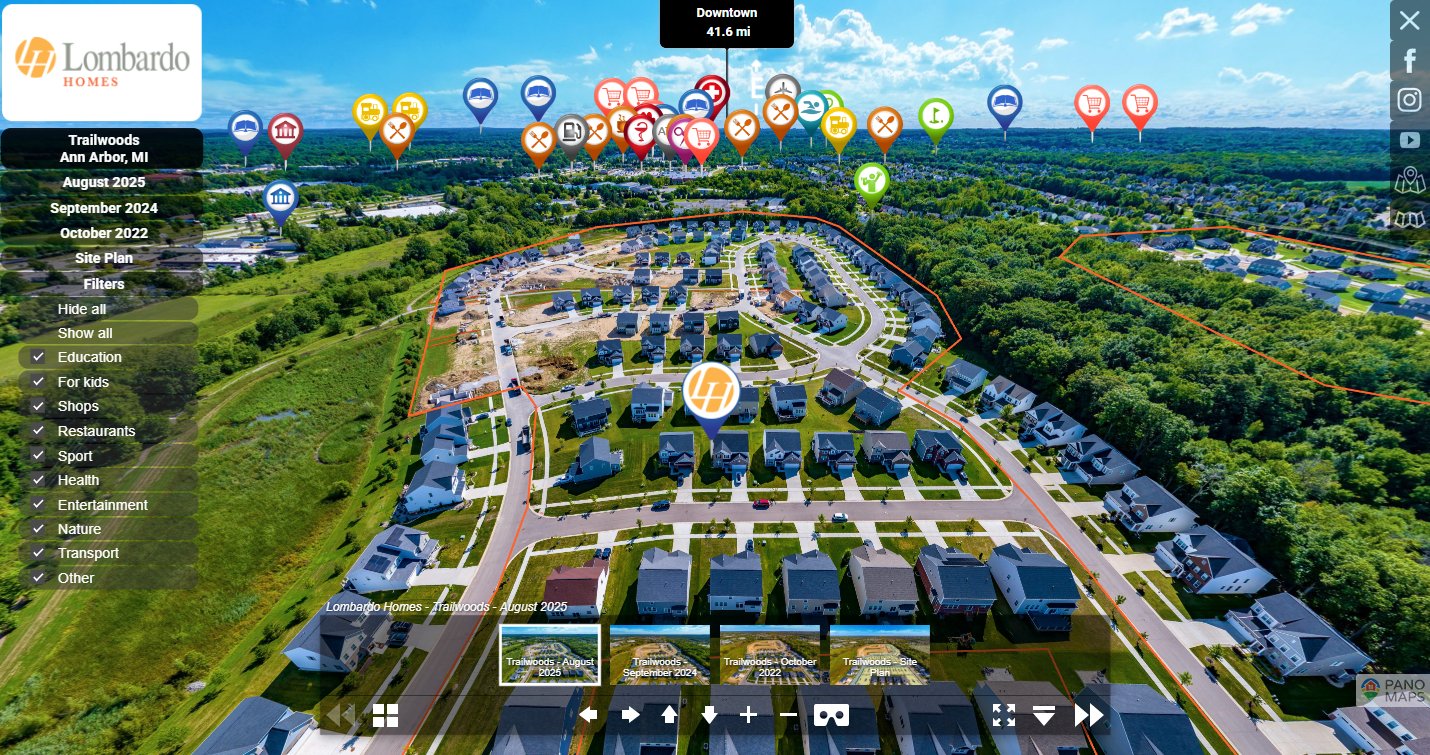This screenshot has width=1430, height=755.
Task: Enter fullscreen mode
Action: coord(1003,715)
